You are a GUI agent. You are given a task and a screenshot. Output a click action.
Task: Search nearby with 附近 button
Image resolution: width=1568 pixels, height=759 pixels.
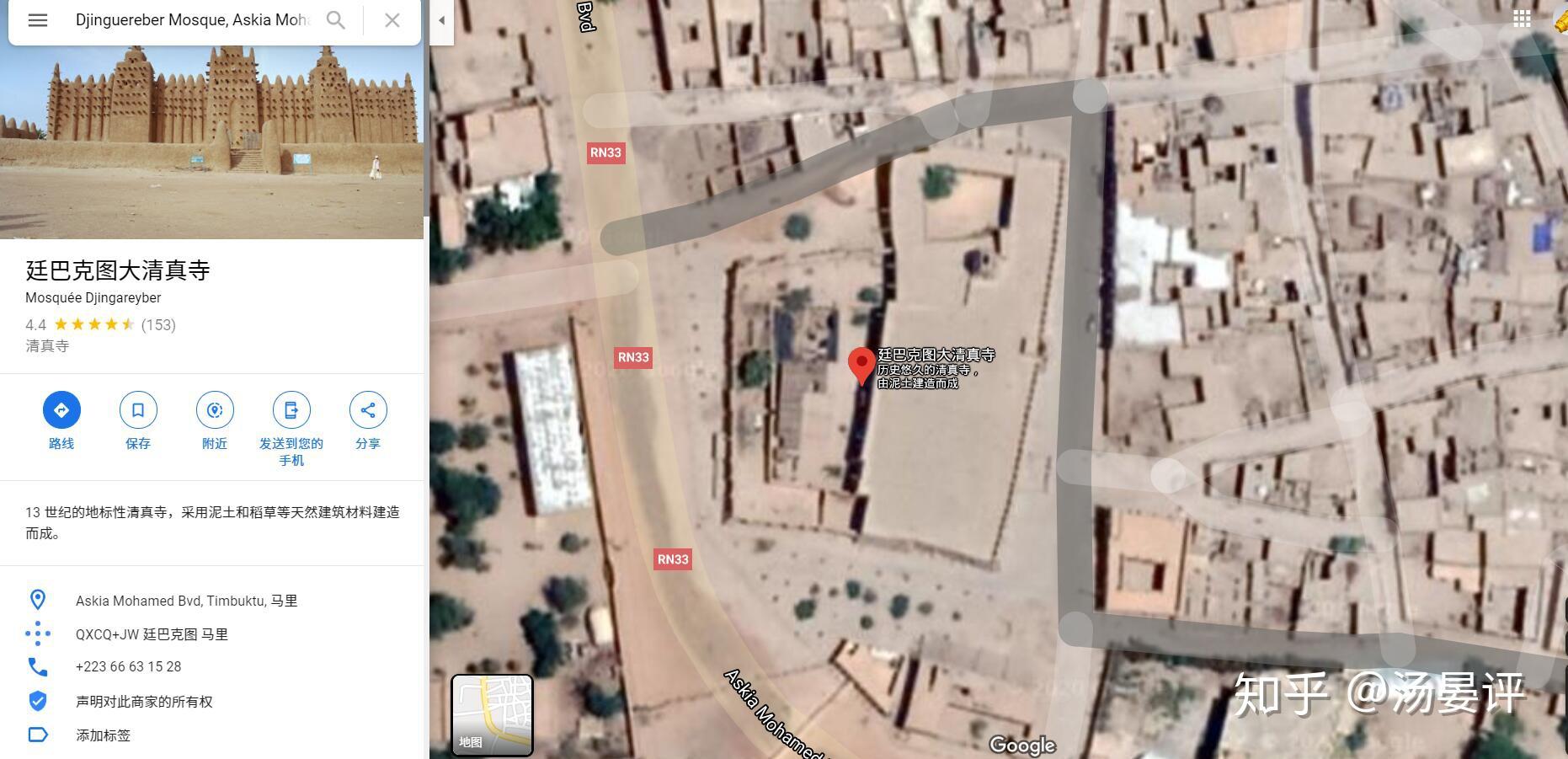tap(215, 410)
